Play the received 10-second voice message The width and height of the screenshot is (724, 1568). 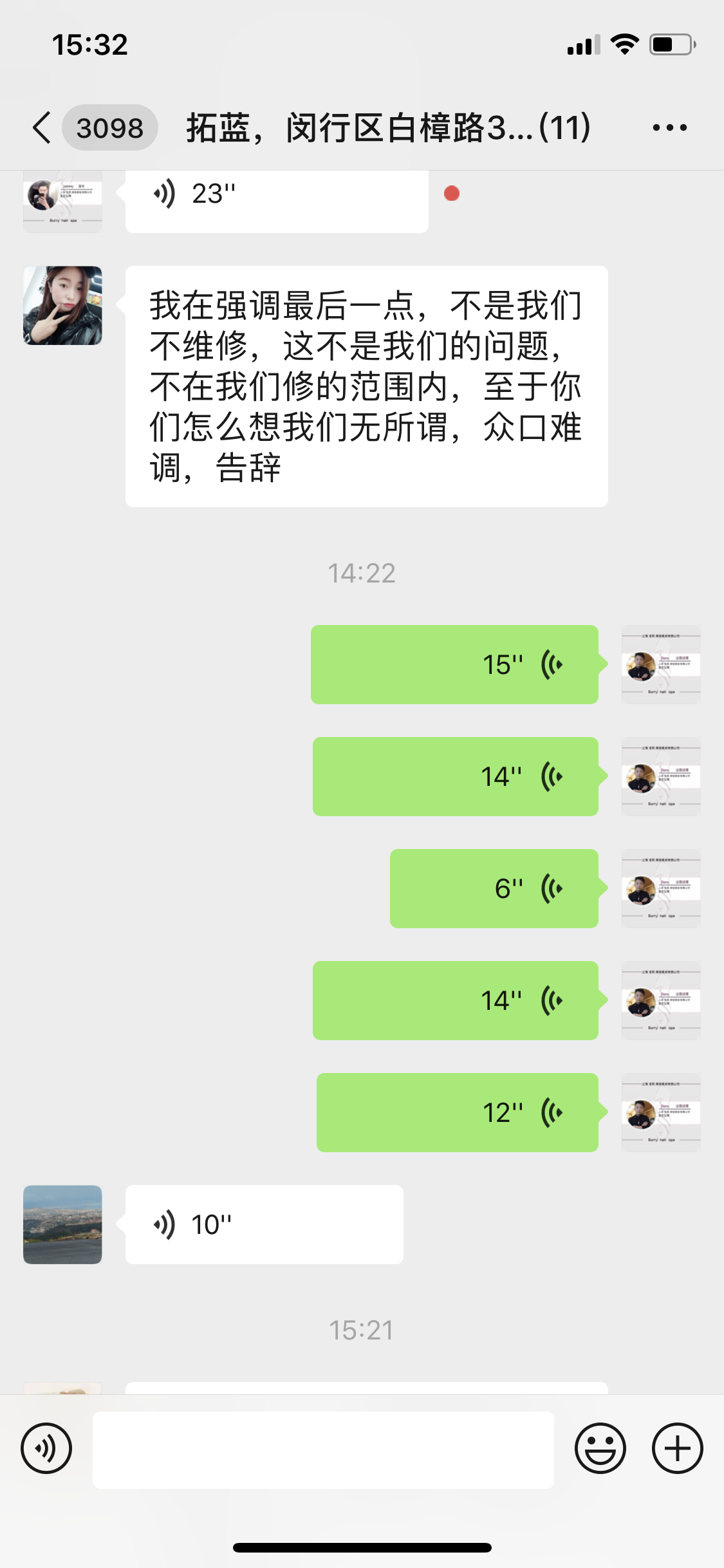(264, 1224)
